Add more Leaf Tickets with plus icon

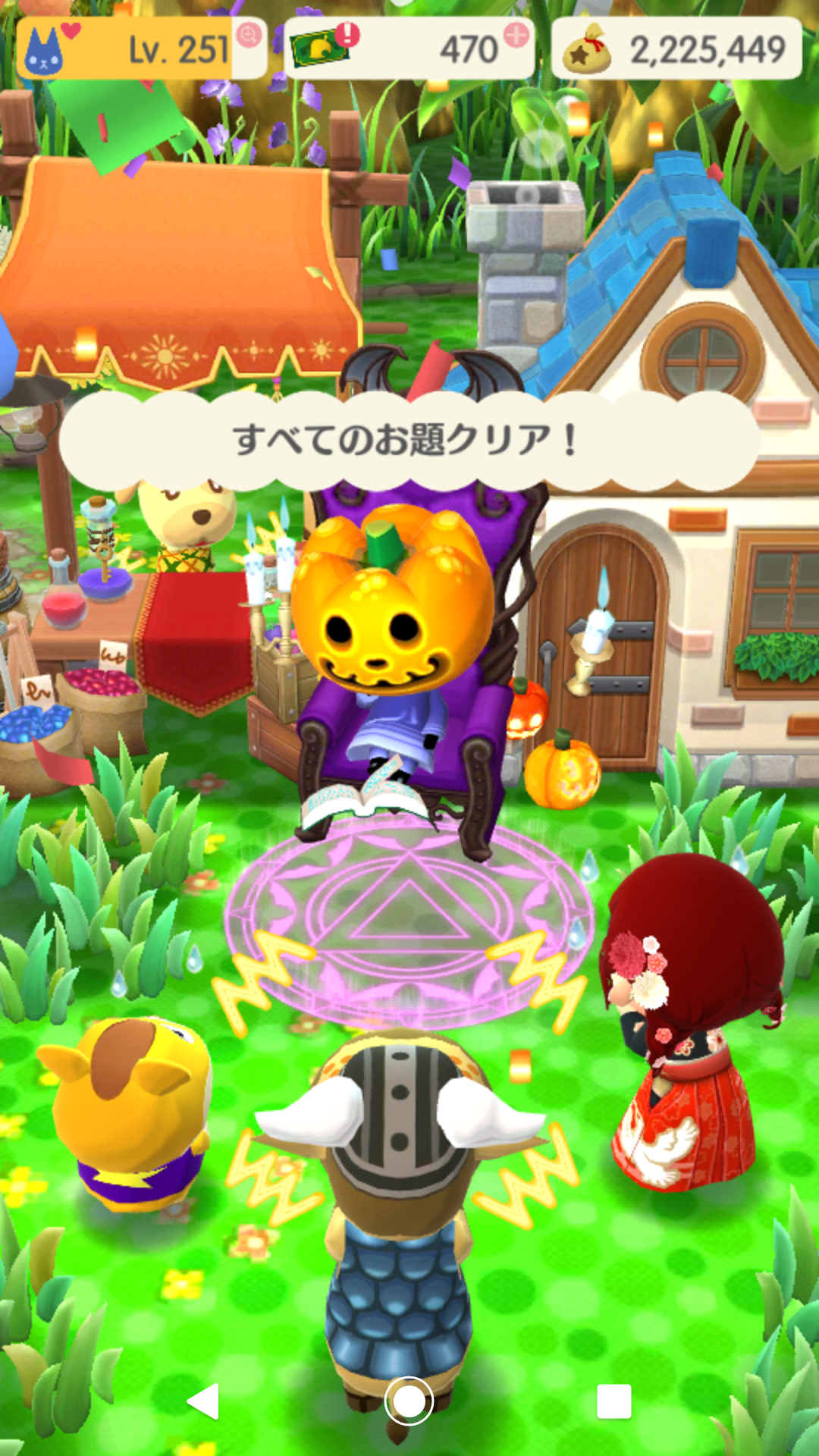pyautogui.click(x=516, y=35)
